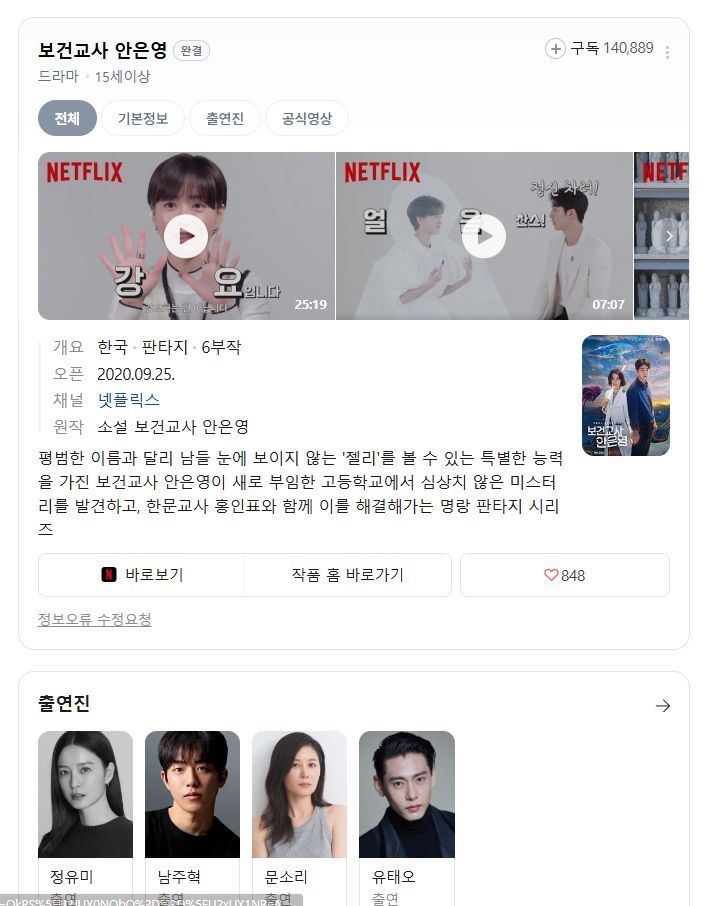This screenshot has height=906, width=705.
Task: Go to 작품 홈 바로가기
Action: click(347, 575)
